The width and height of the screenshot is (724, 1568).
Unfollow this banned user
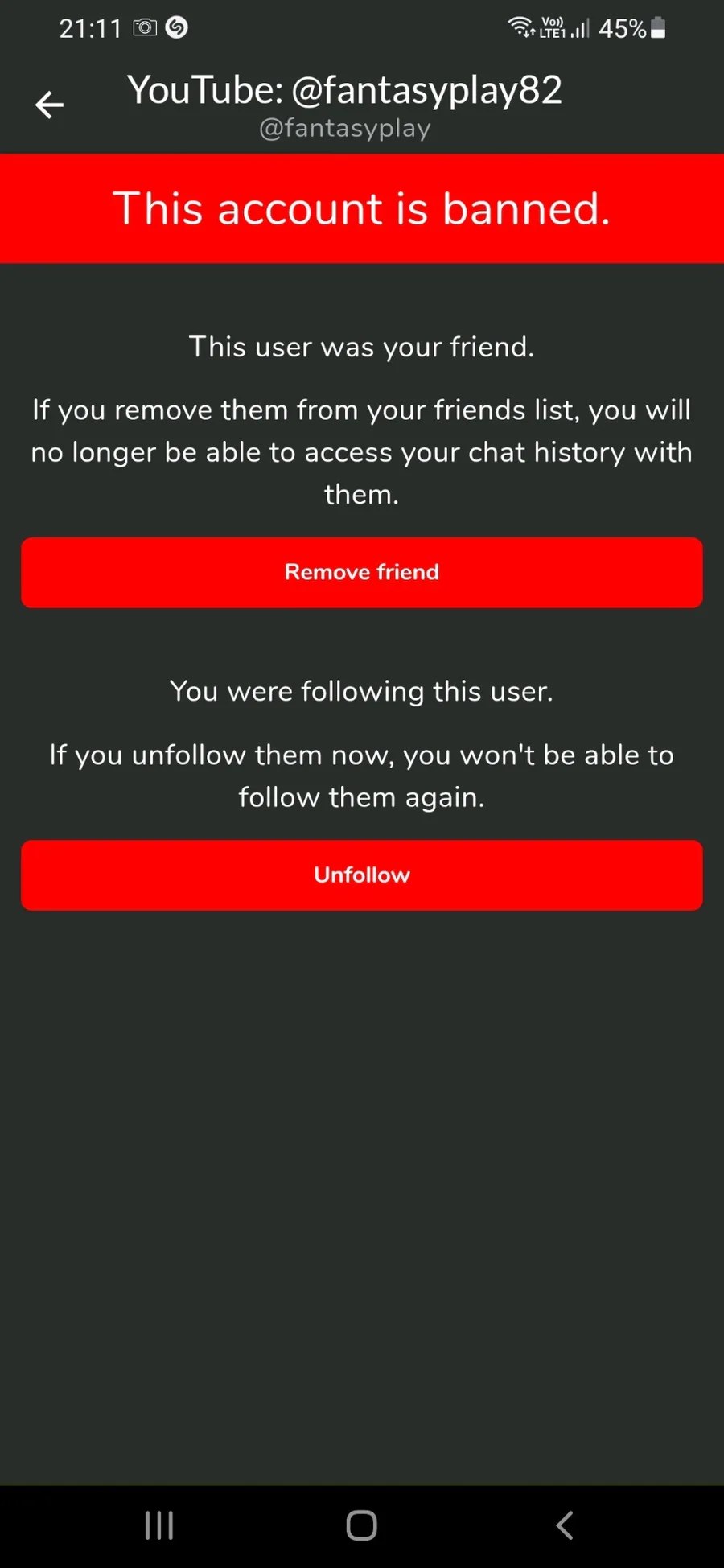pos(362,875)
